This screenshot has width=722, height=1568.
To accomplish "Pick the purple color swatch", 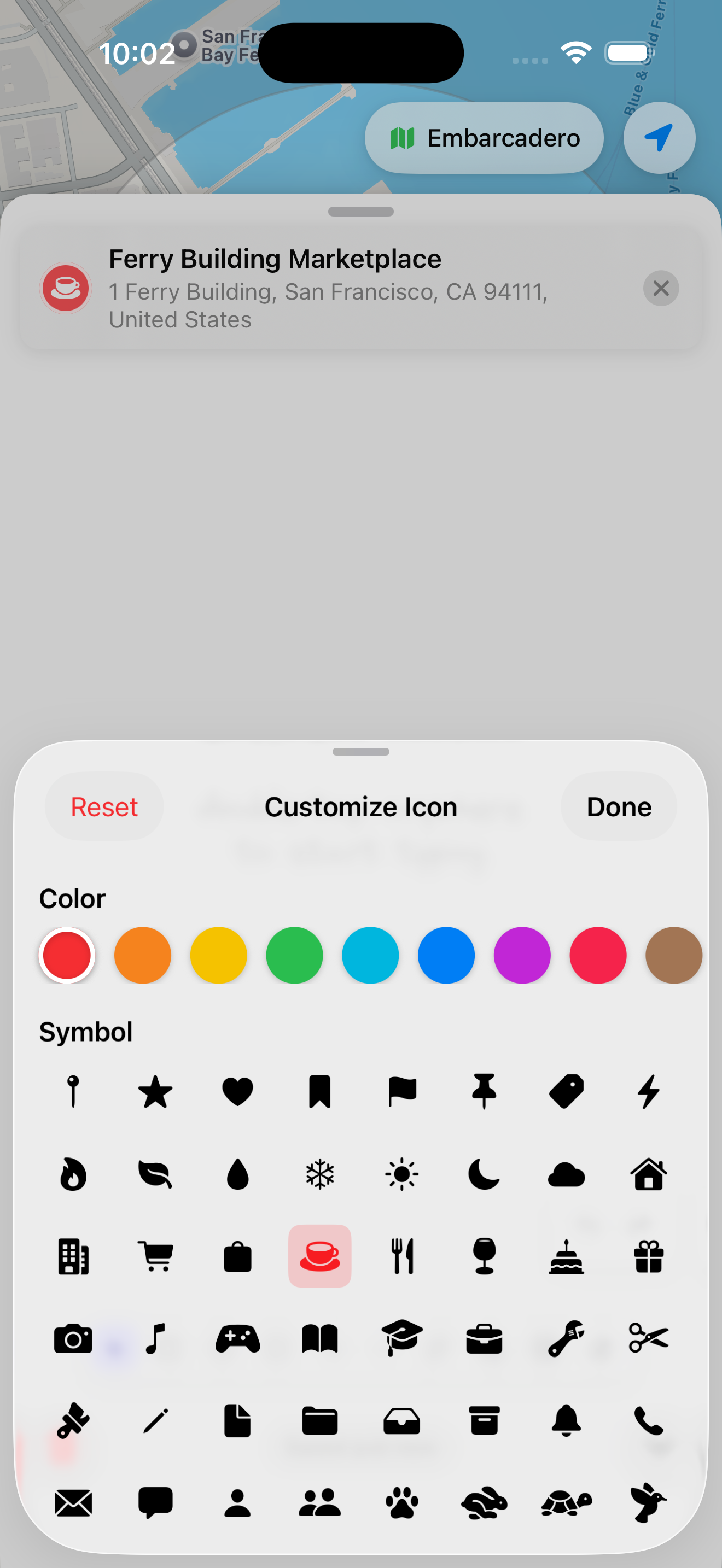I will [522, 955].
